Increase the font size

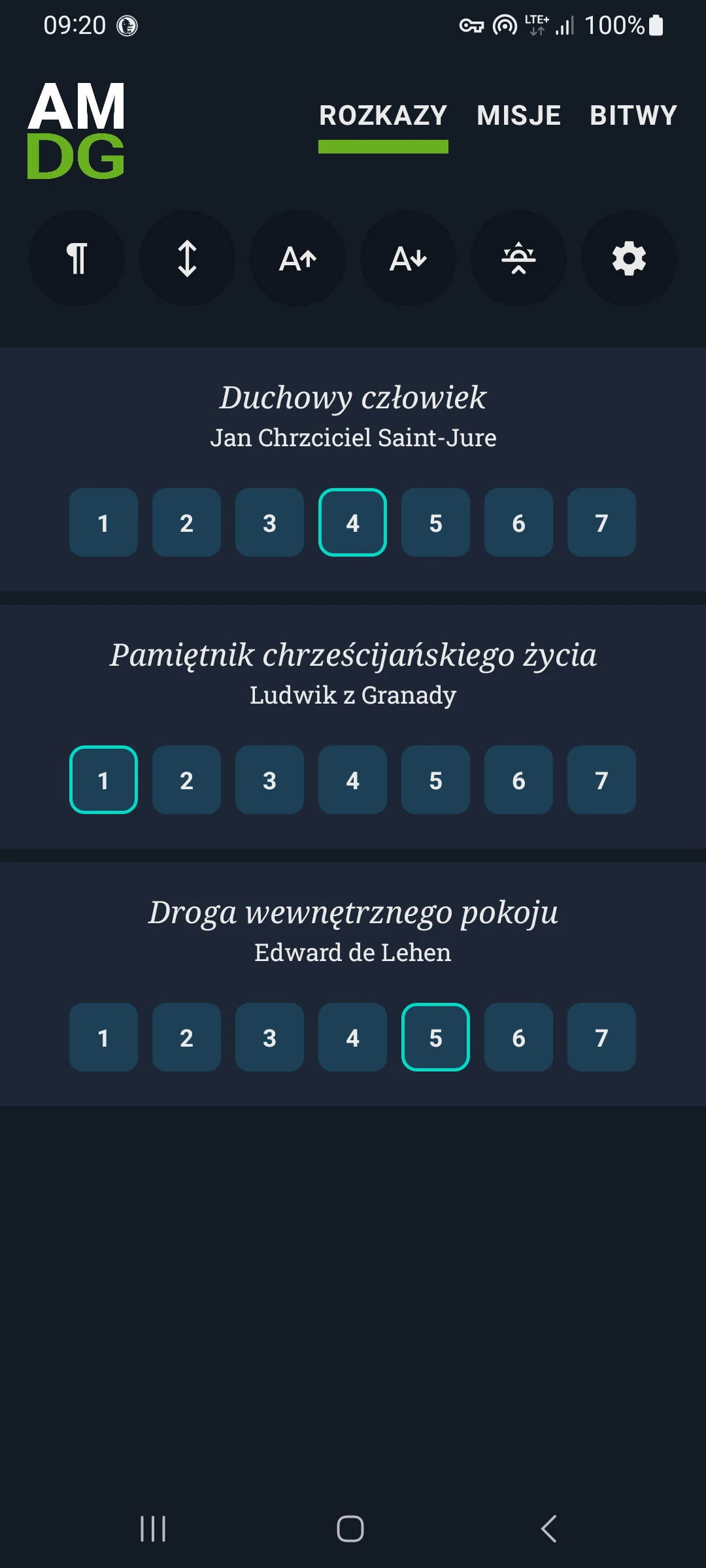(297, 259)
